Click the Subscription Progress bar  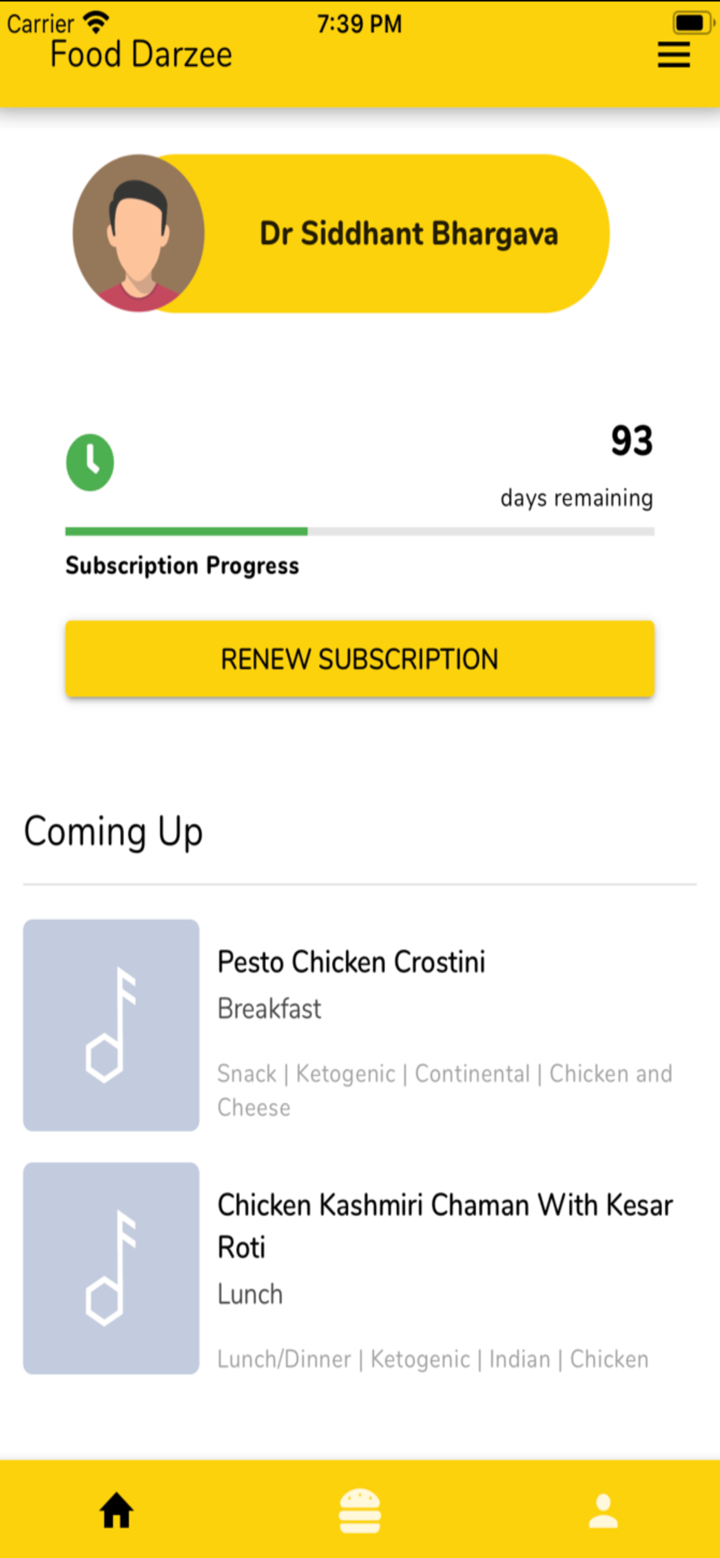[x=360, y=531]
